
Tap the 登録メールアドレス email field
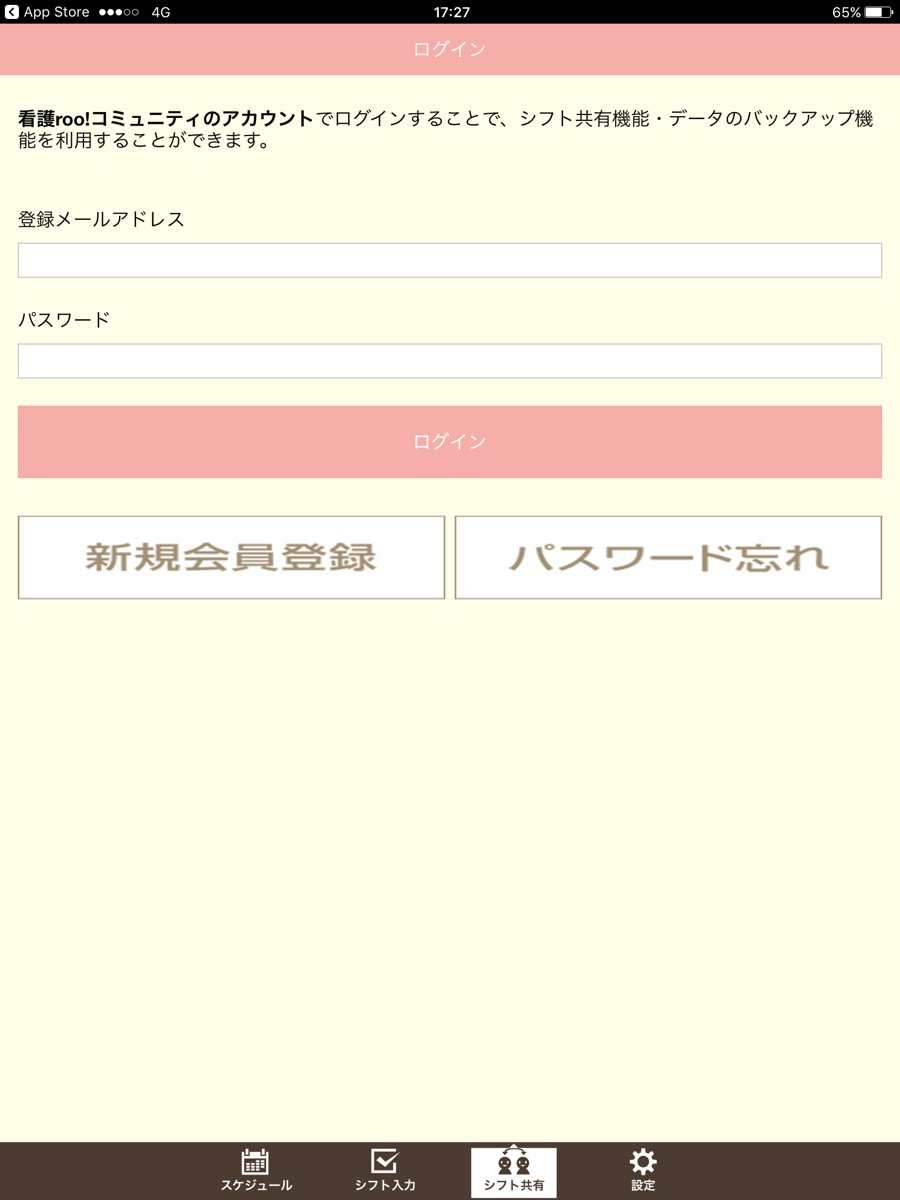[450, 260]
